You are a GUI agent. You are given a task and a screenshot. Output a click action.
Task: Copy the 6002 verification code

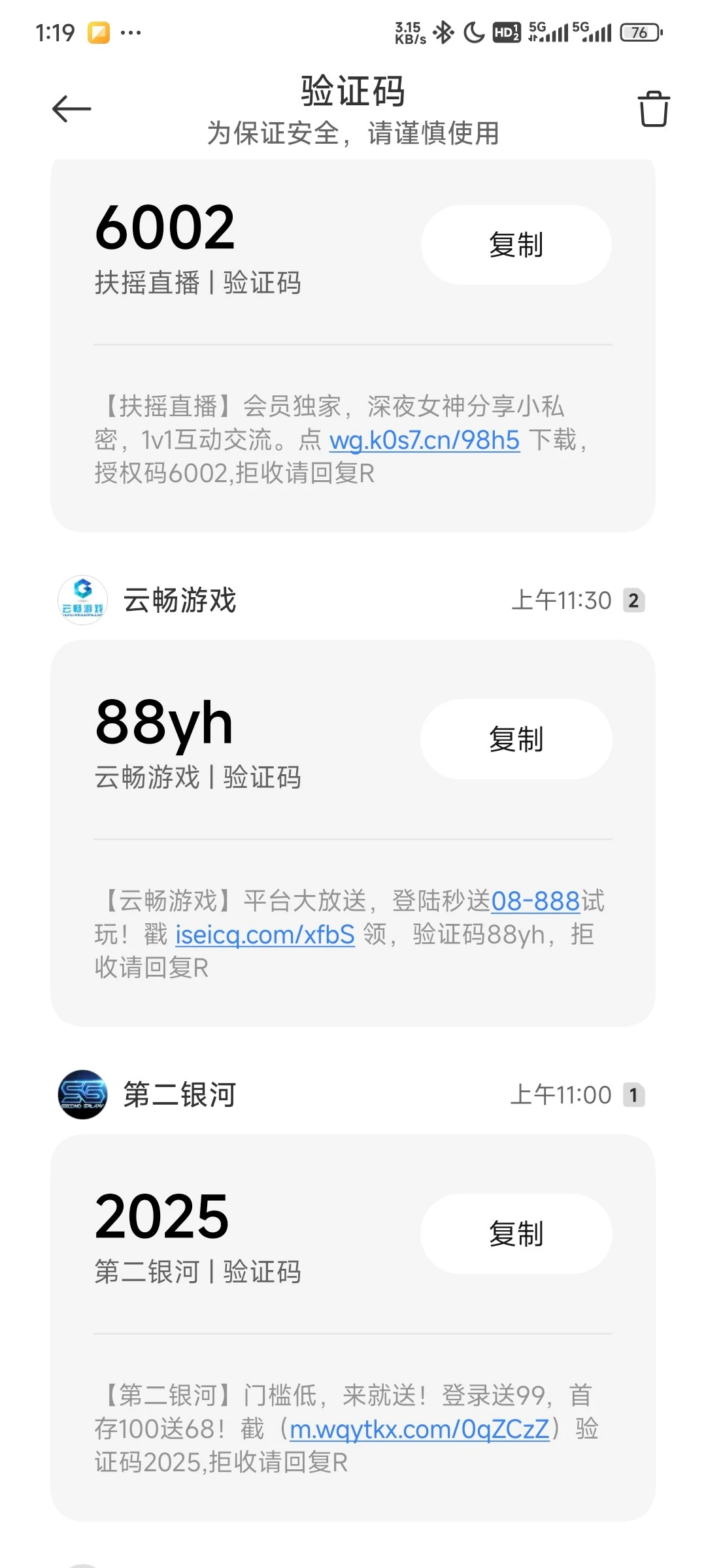pyautogui.click(x=516, y=245)
